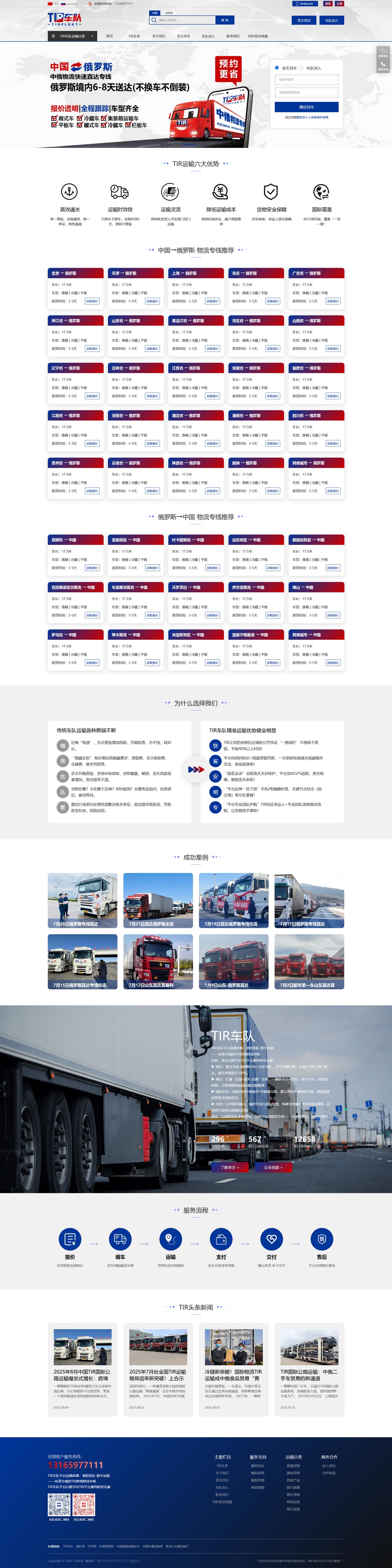Tap the 请输入 search box in the header
This screenshot has width=392, height=1568.
click(x=185, y=20)
